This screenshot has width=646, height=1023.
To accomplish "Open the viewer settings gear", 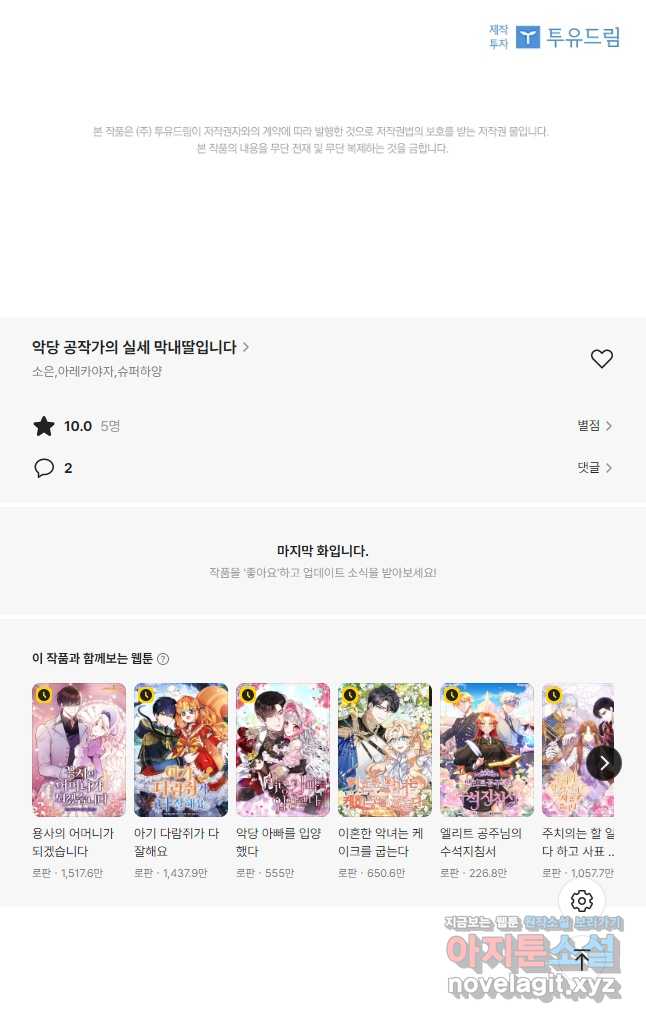I will pyautogui.click(x=582, y=900).
